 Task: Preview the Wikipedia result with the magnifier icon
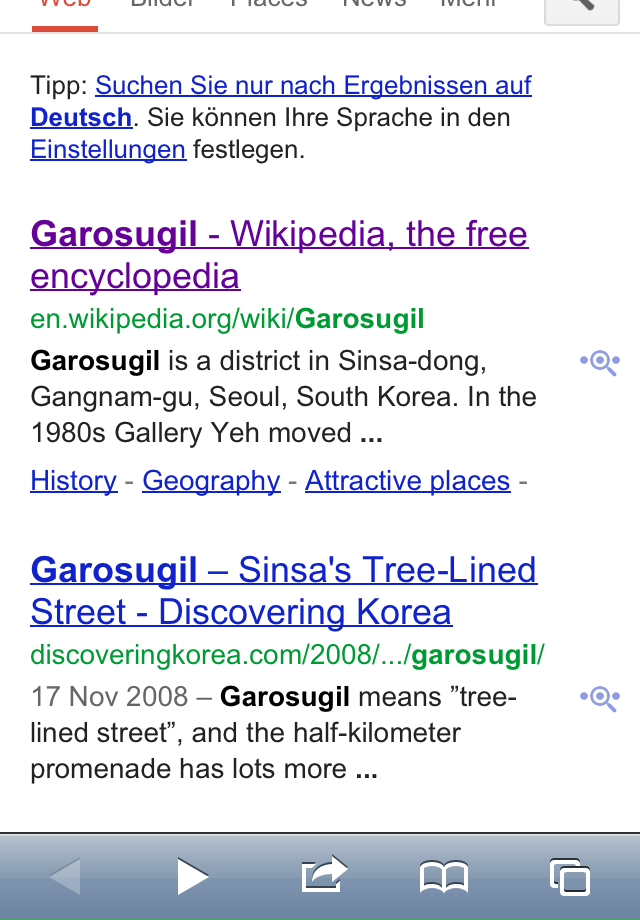(x=600, y=362)
